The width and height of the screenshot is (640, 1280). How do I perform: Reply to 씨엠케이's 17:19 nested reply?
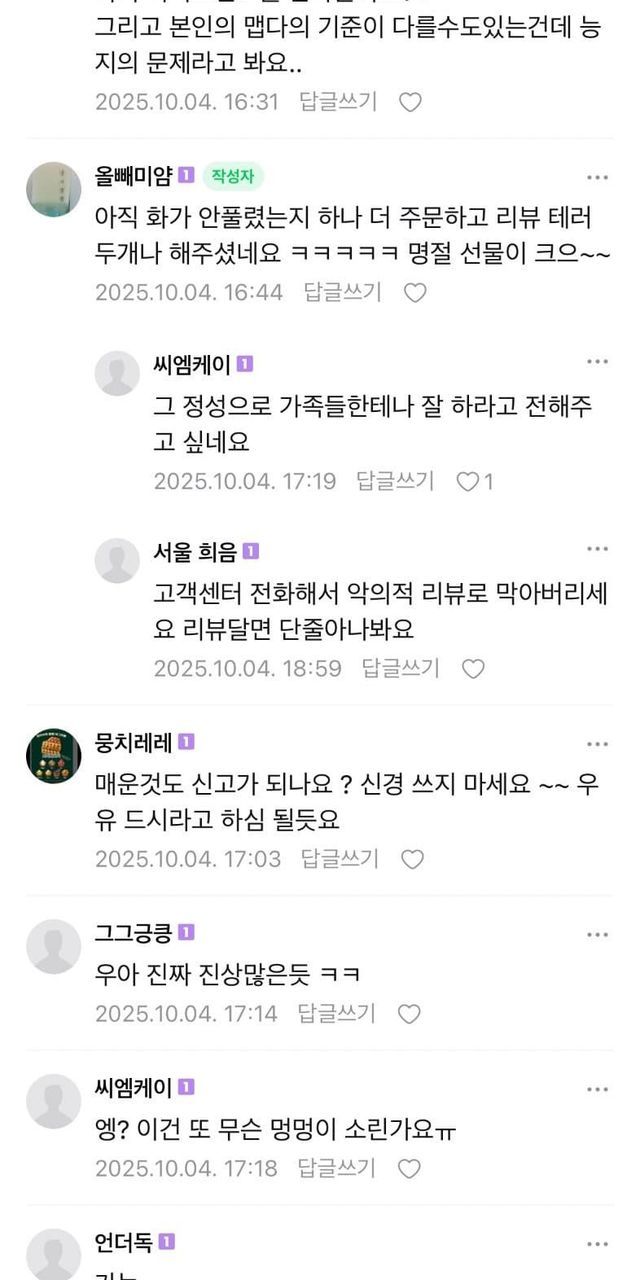pyautogui.click(x=395, y=481)
